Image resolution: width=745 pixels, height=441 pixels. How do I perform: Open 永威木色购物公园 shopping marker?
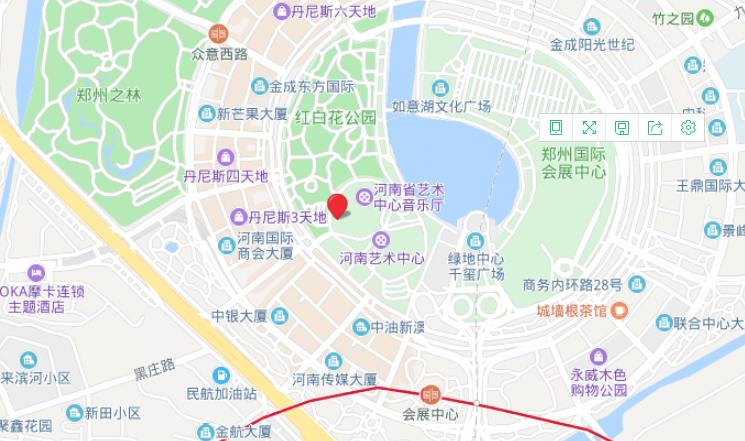click(x=598, y=357)
